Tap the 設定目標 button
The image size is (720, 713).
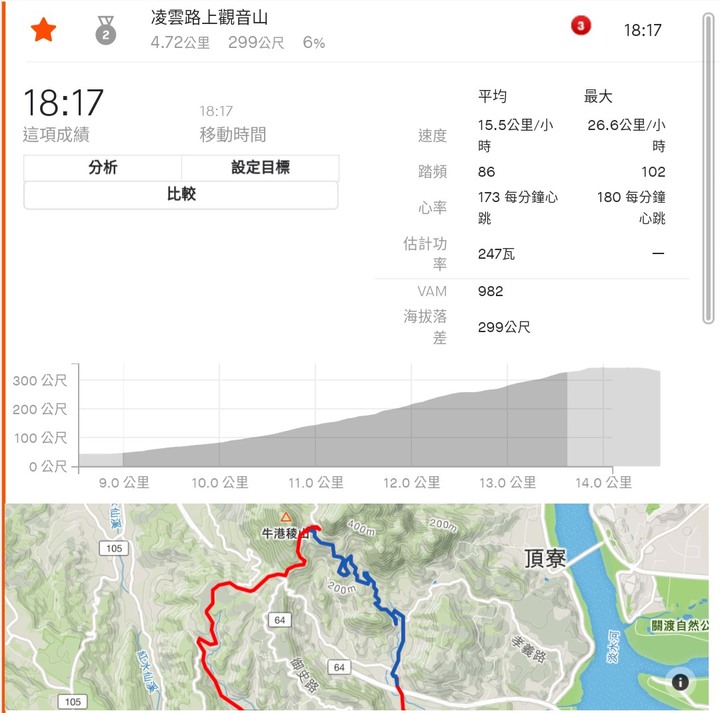[260, 168]
